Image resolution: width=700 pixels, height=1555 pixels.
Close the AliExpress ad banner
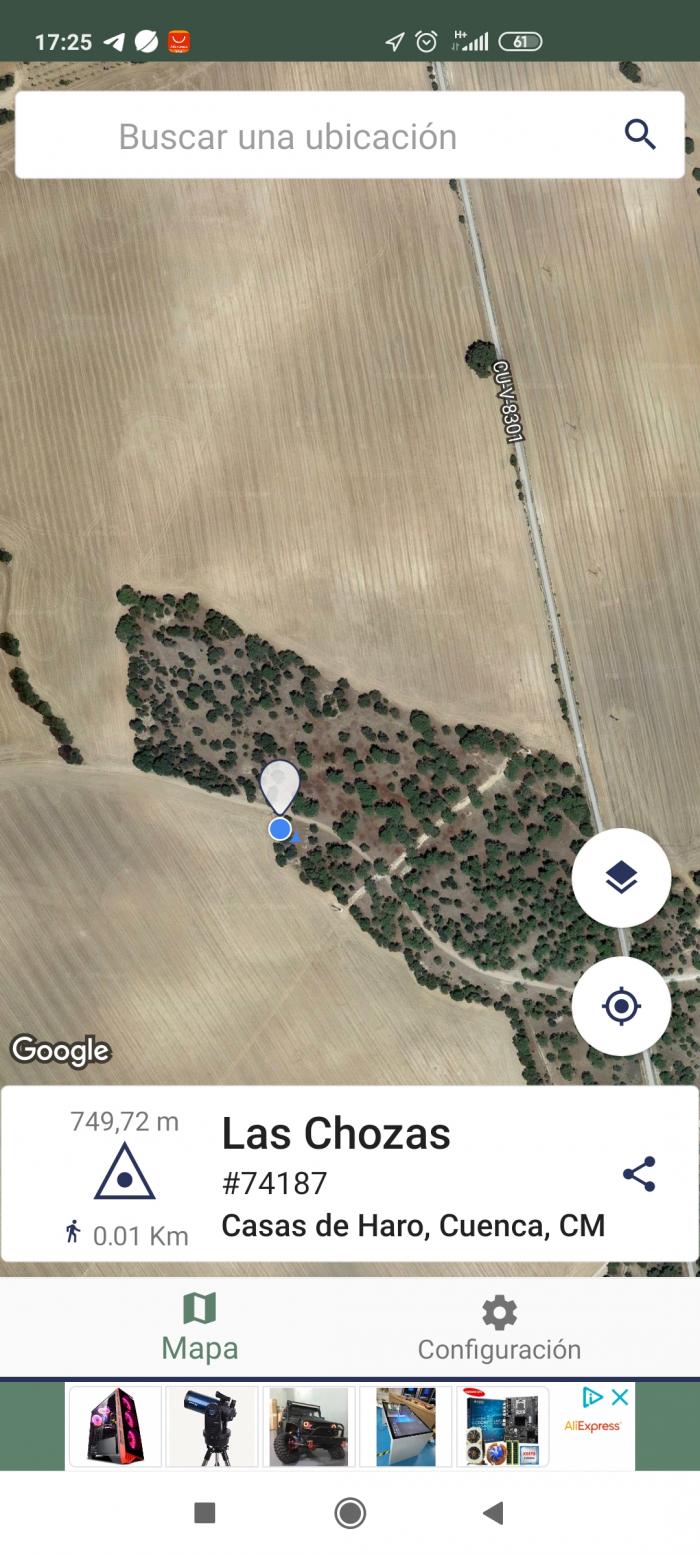click(620, 1396)
